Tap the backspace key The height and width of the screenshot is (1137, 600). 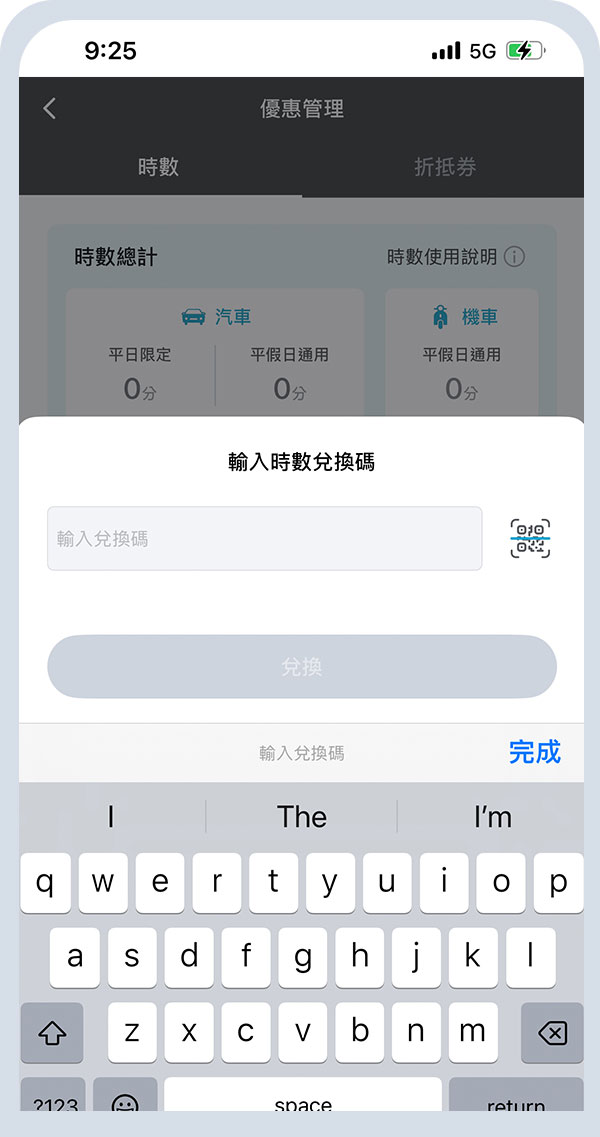(552, 1033)
